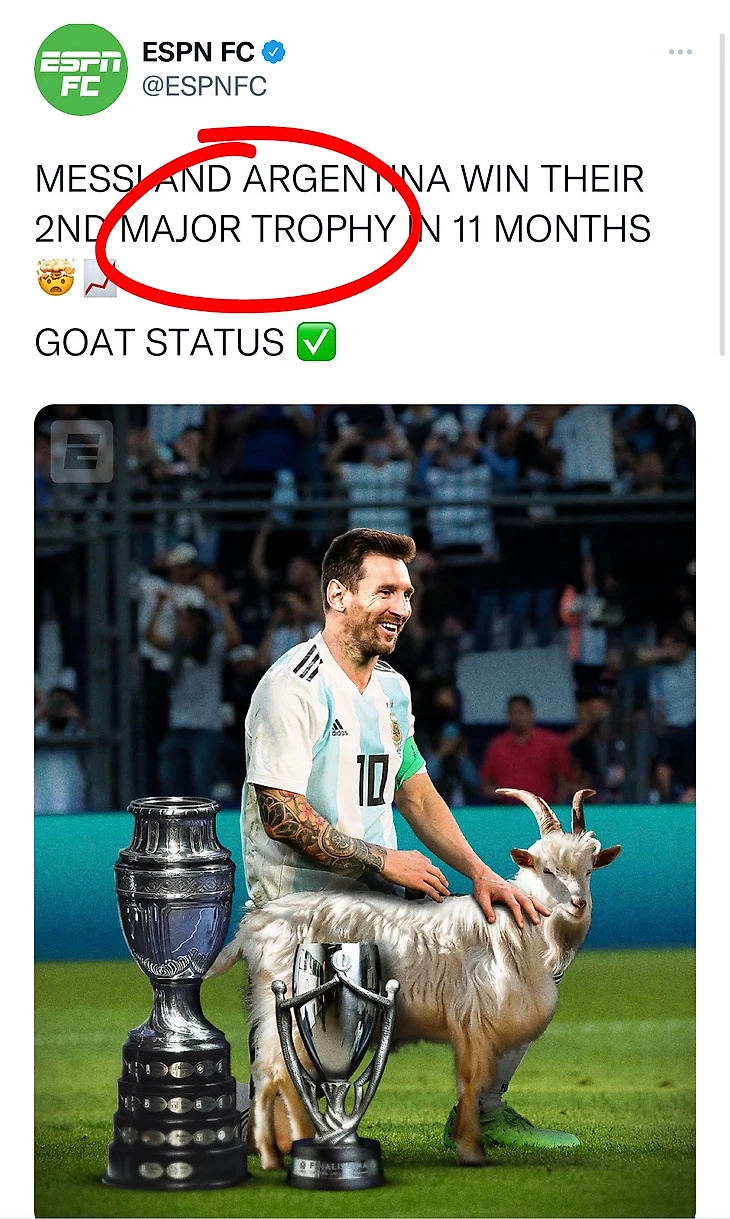
Task: Open the ESPN FC profile avatar
Action: tap(80, 70)
